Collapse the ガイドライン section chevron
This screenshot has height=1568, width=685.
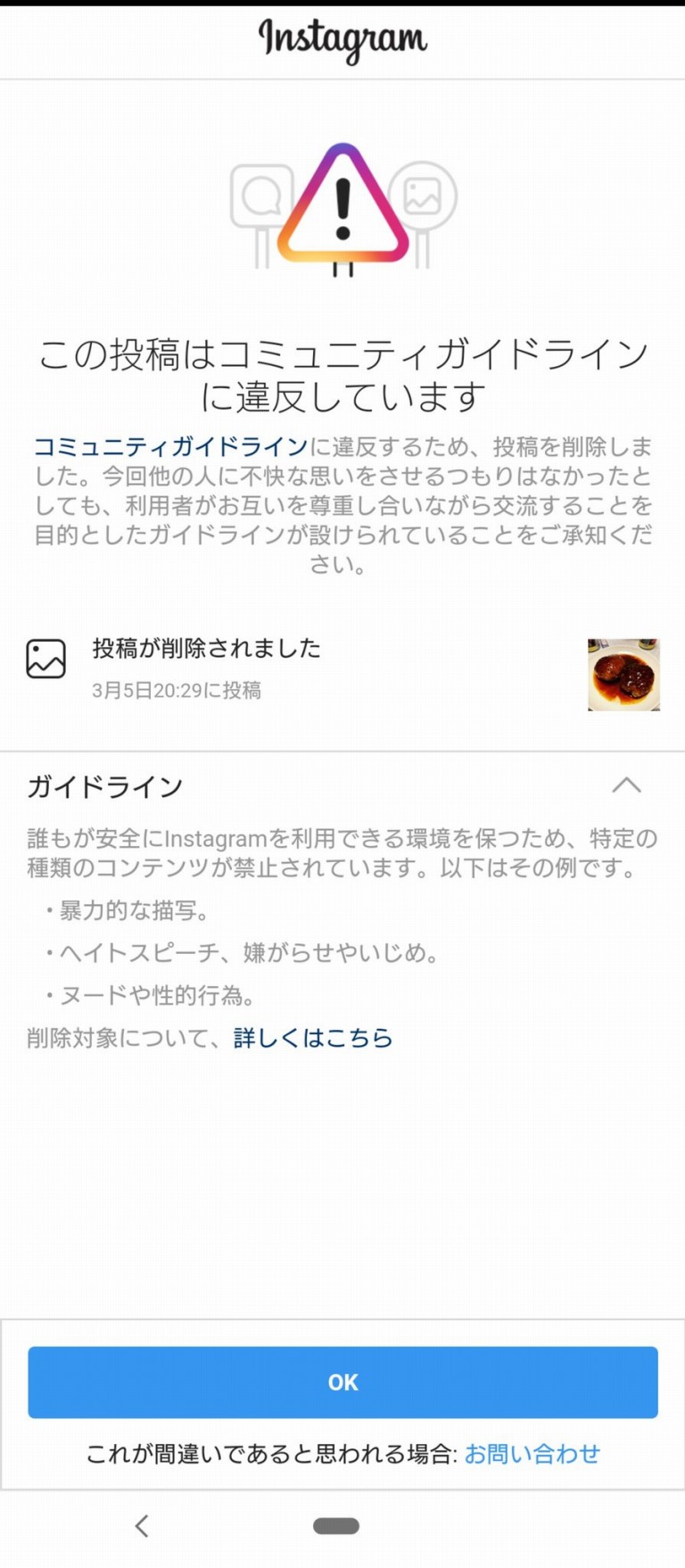626,785
